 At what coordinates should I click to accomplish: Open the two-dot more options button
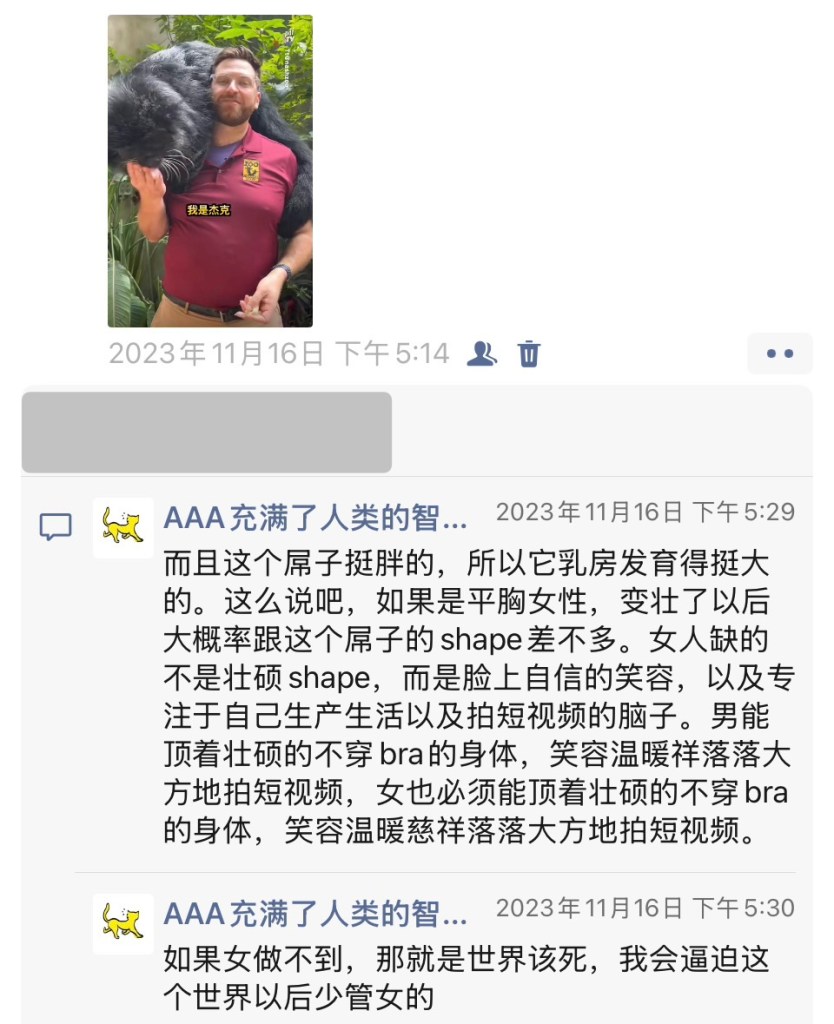[779, 354]
